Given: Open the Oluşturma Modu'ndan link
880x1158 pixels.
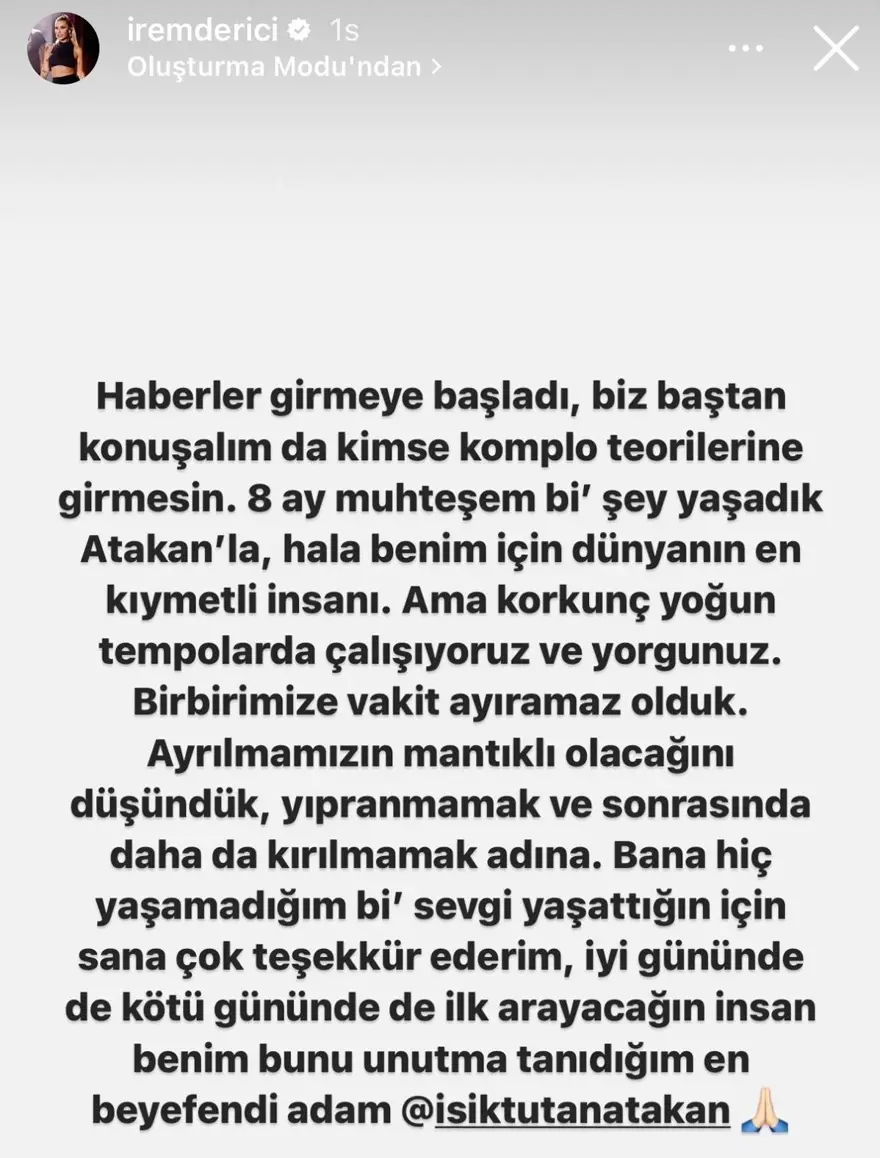Looking at the screenshot, I should (284, 67).
